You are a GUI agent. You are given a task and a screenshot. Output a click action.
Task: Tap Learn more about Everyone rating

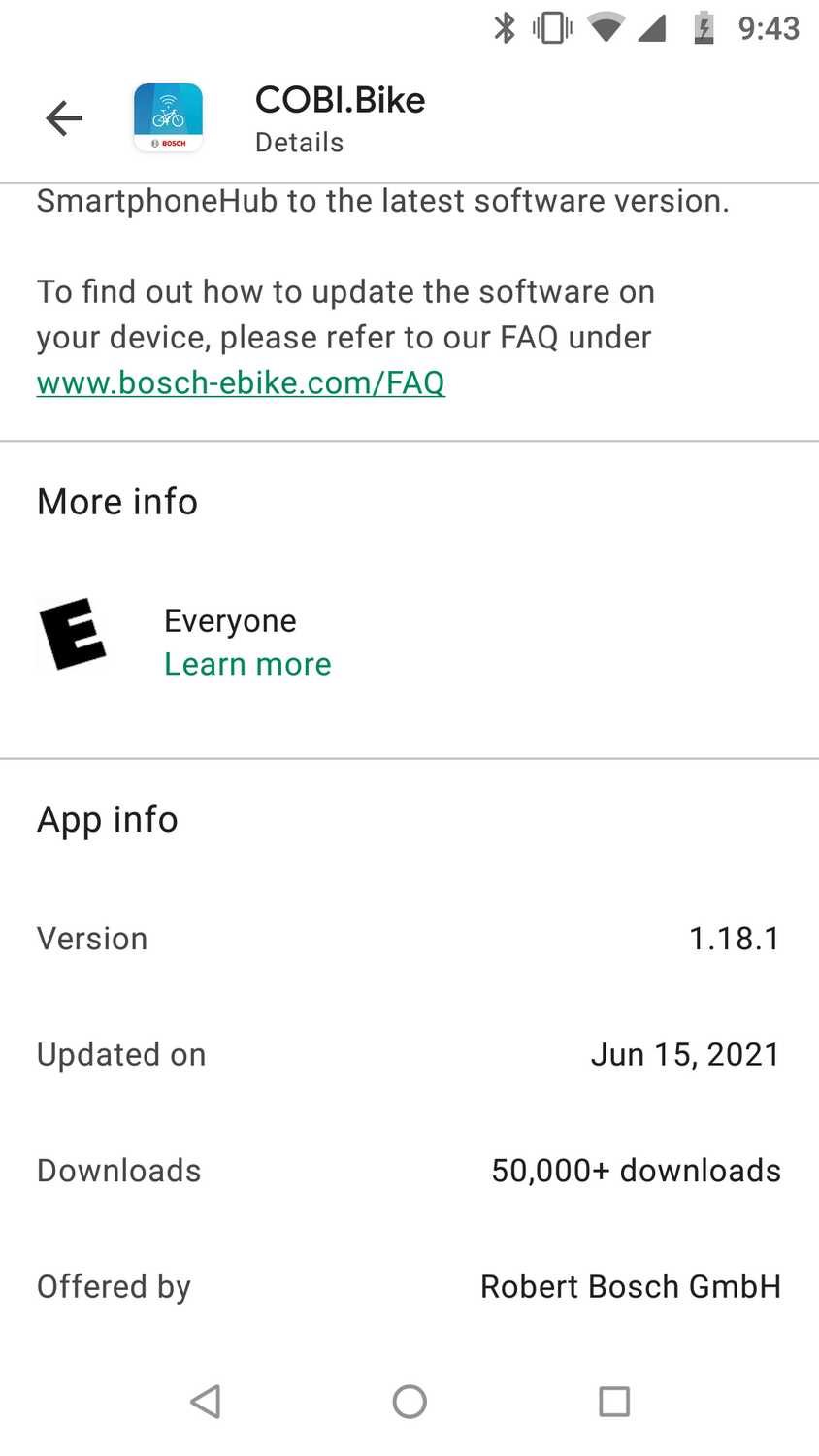point(247,664)
